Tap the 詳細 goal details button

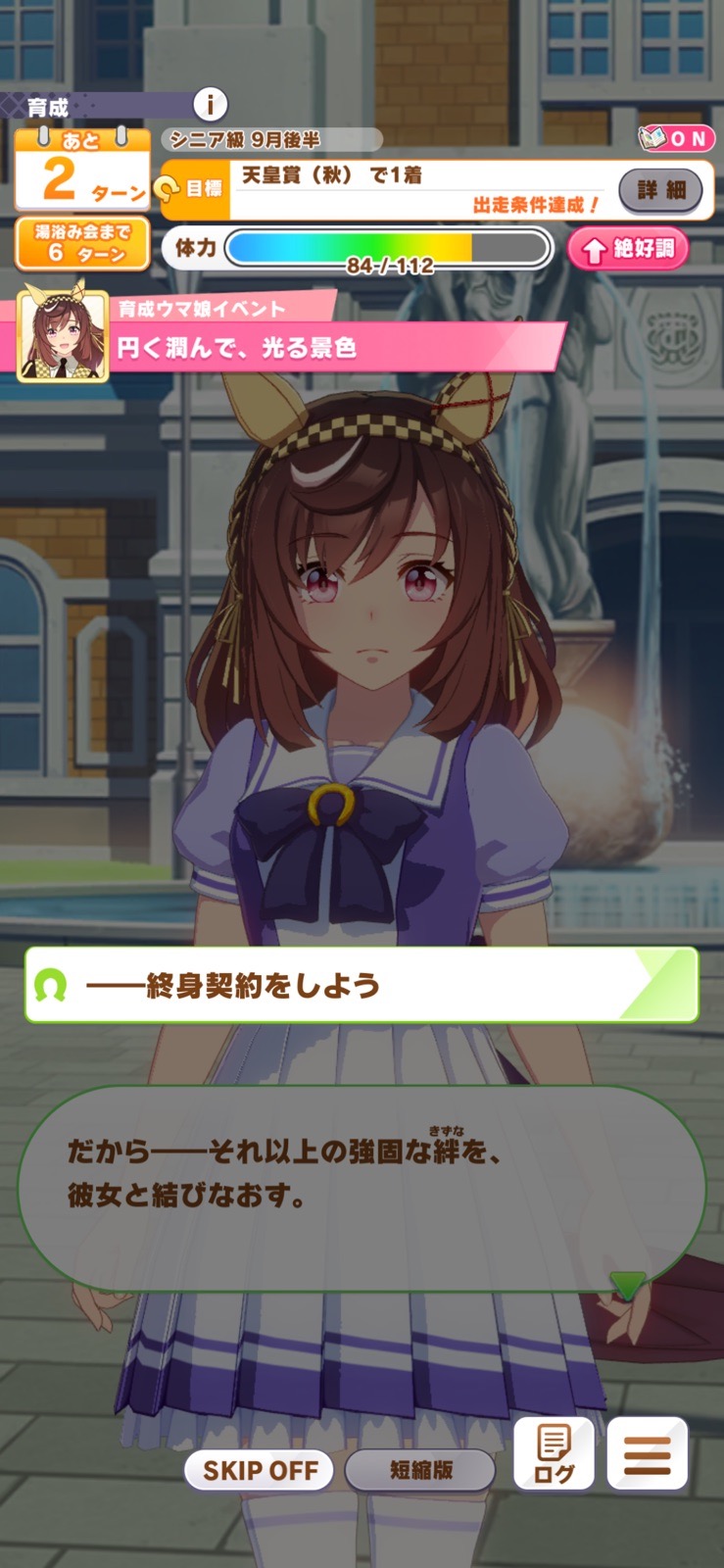tap(660, 189)
